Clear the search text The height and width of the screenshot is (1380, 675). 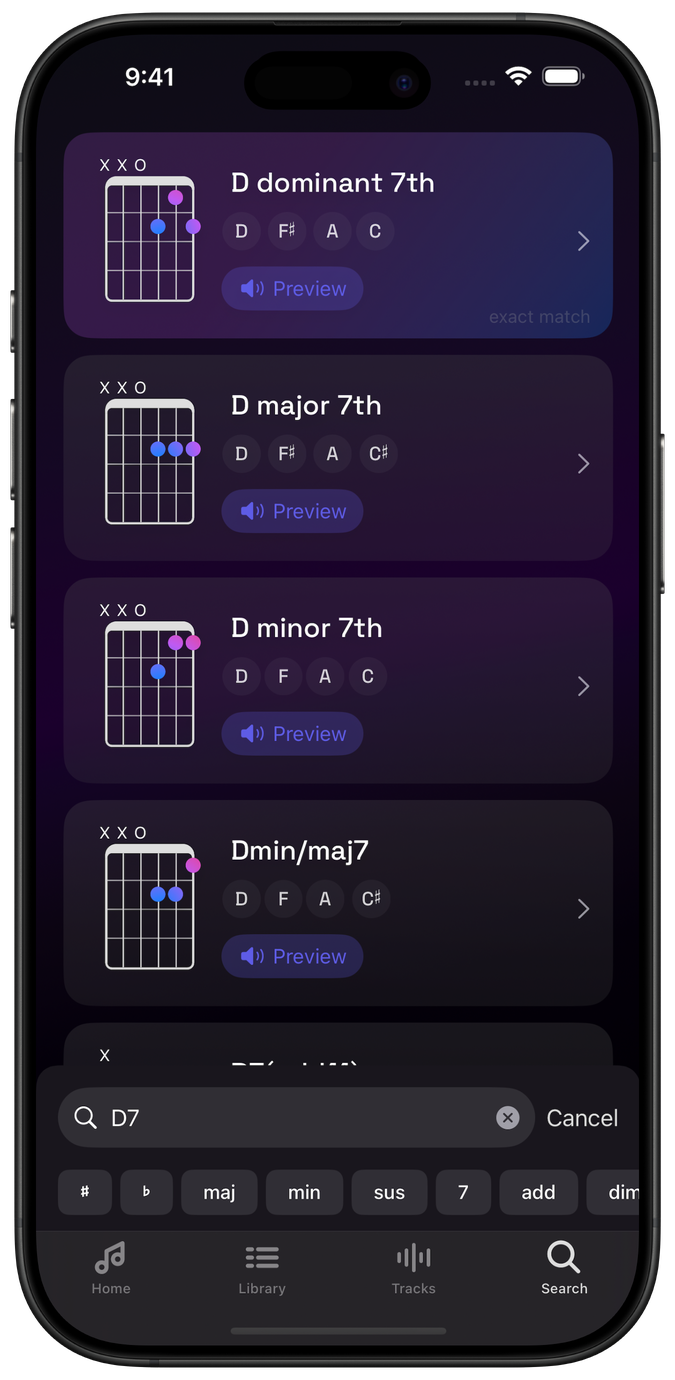[508, 1118]
